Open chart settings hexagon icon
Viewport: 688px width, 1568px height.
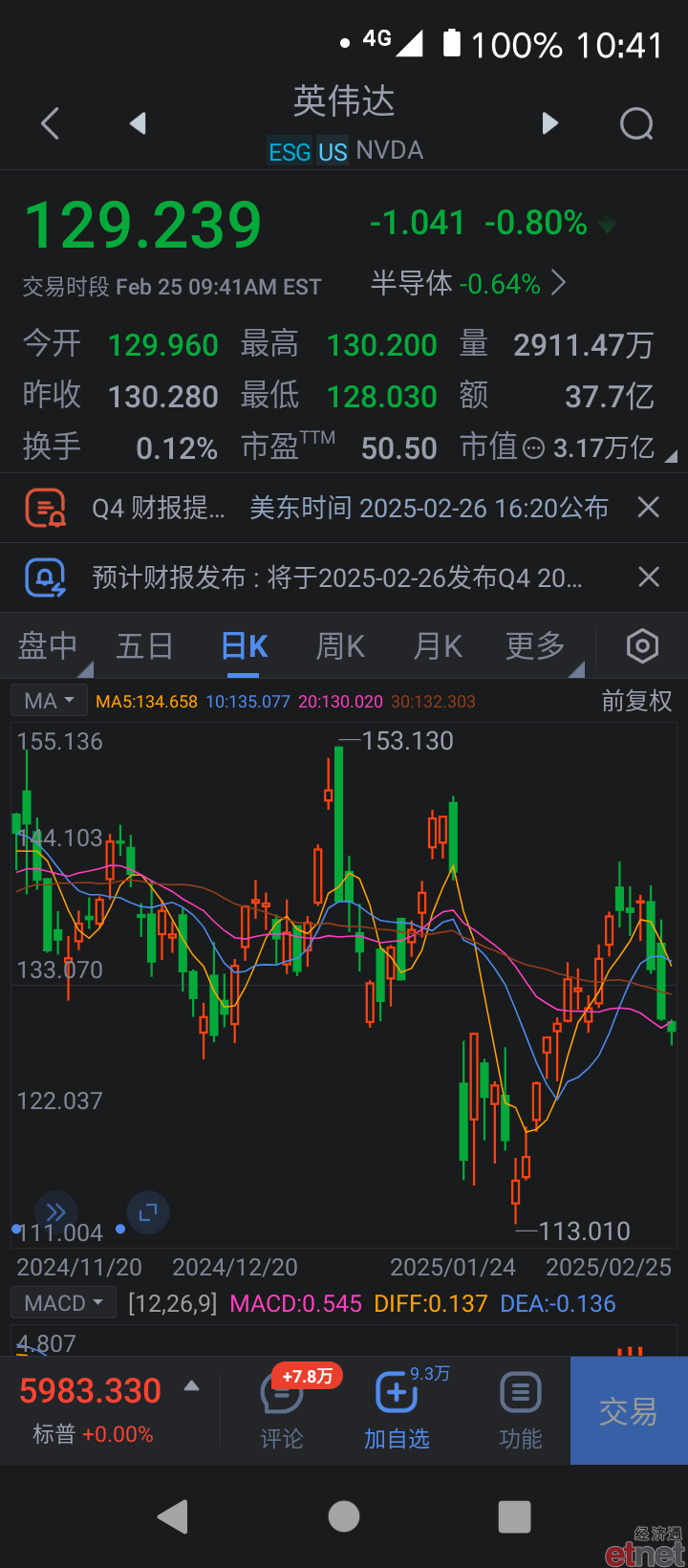pos(642,646)
